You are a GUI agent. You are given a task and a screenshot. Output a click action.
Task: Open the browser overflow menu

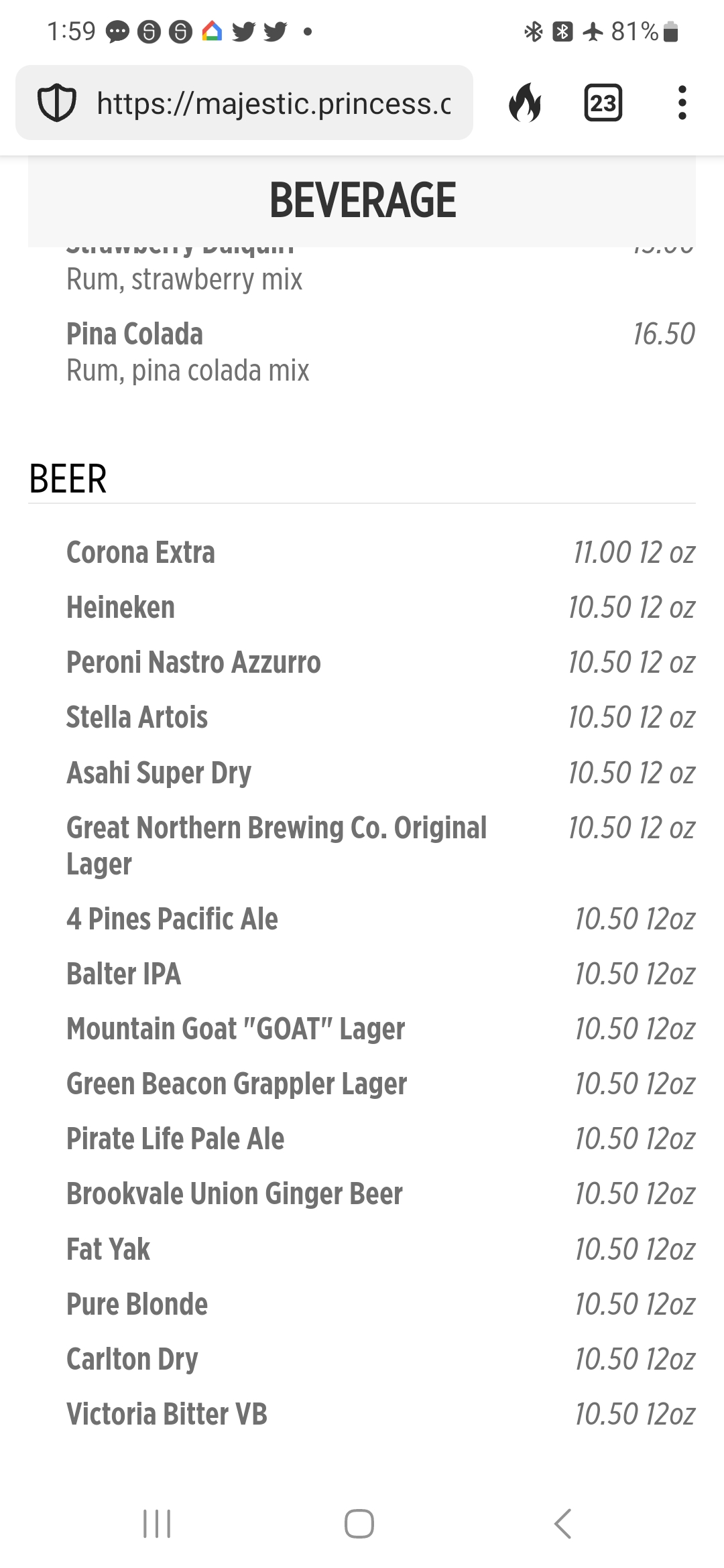pyautogui.click(x=682, y=103)
